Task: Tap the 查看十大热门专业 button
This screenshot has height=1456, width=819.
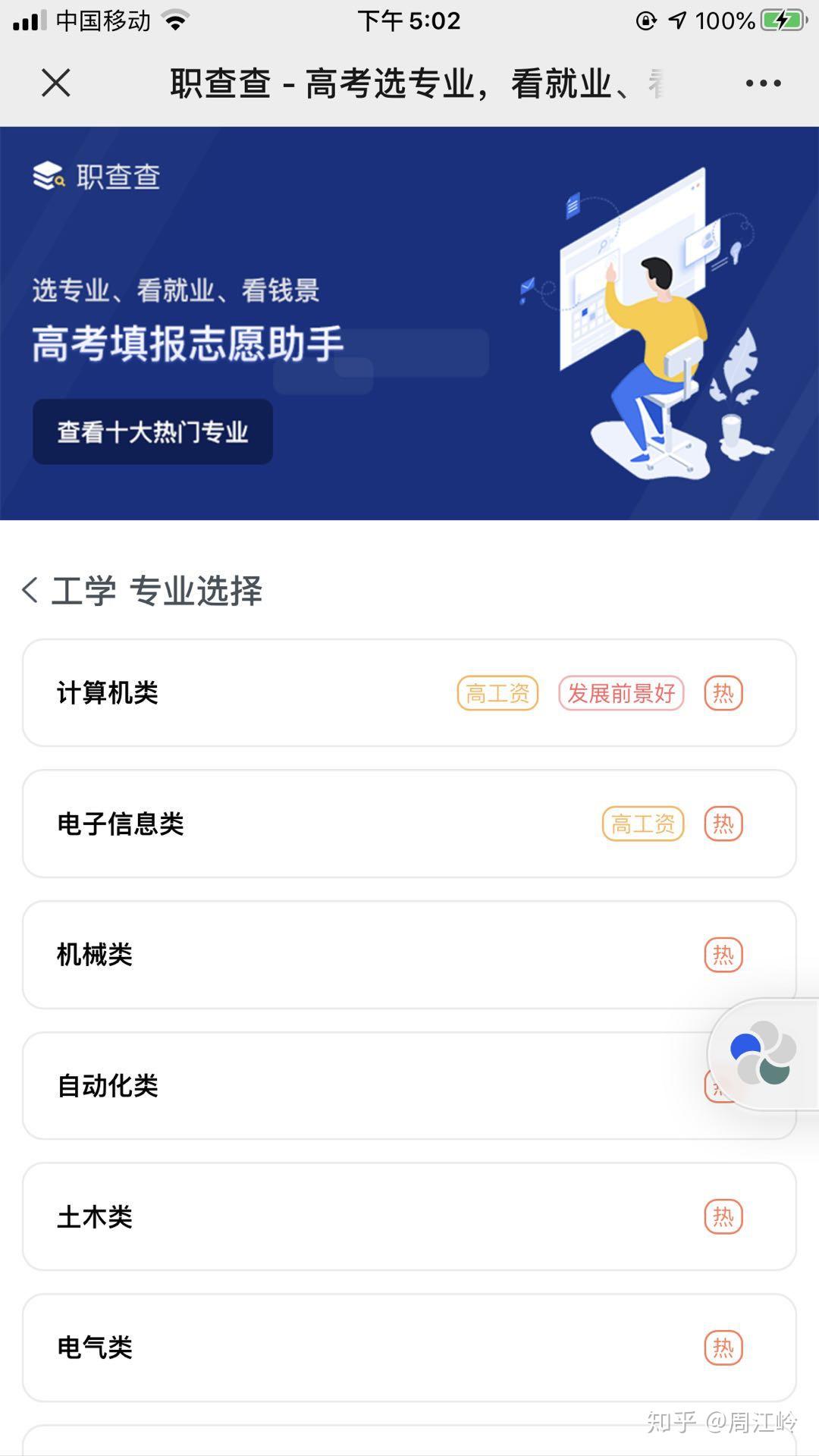Action: 152,431
